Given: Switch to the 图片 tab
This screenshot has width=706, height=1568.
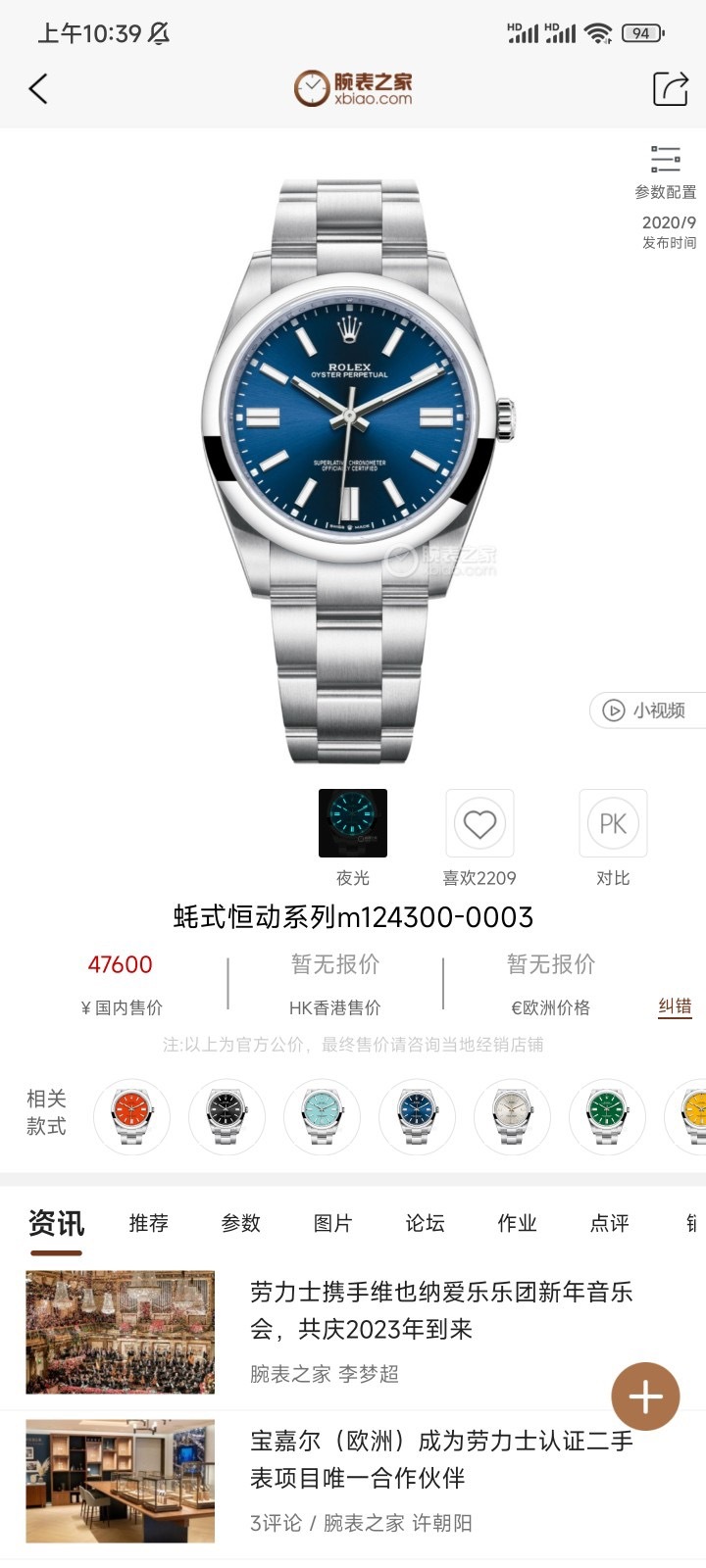Looking at the screenshot, I should (x=332, y=1223).
